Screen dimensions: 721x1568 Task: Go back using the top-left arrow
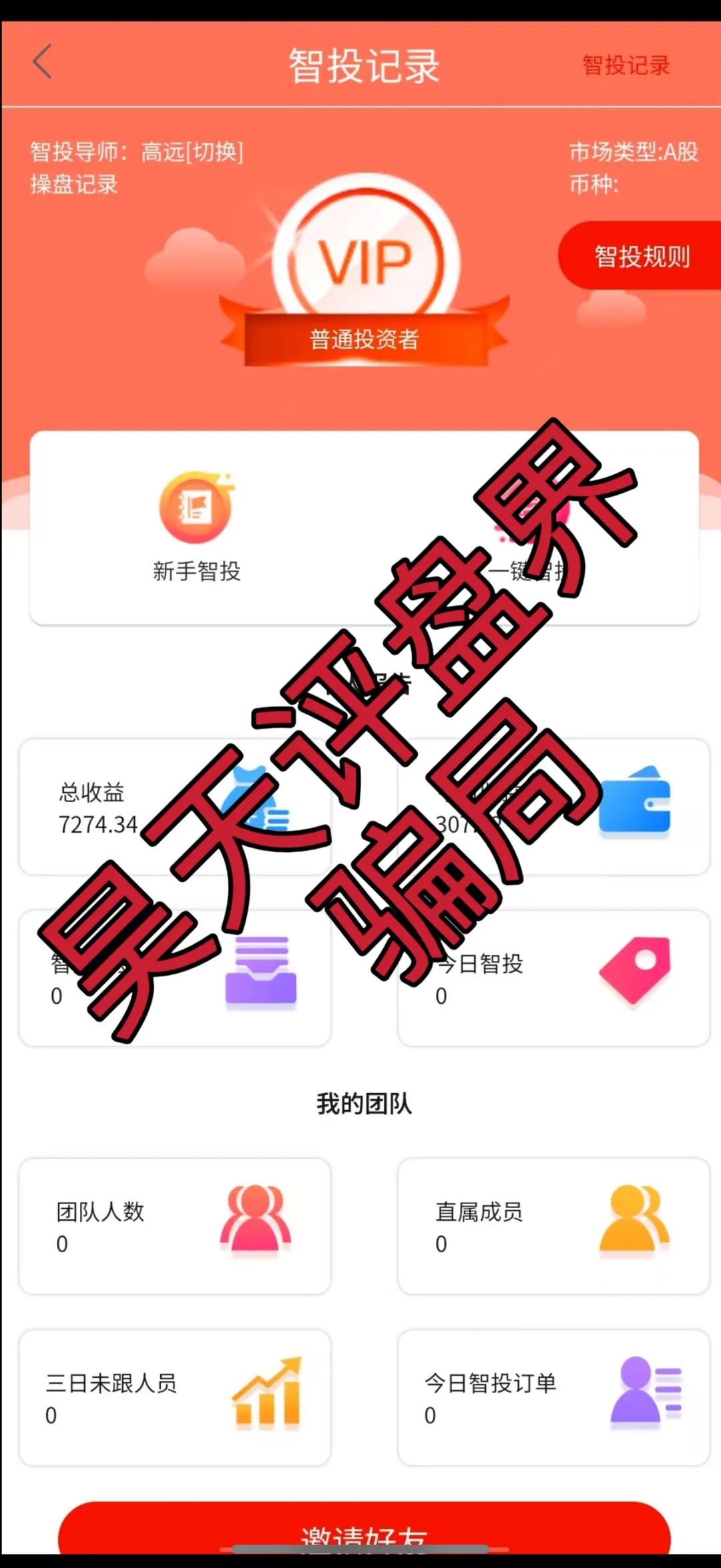click(x=42, y=63)
